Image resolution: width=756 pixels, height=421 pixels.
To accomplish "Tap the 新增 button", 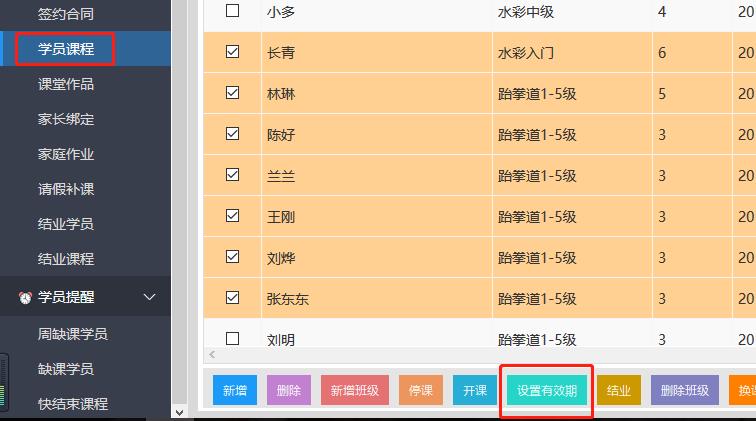I will [x=234, y=391].
